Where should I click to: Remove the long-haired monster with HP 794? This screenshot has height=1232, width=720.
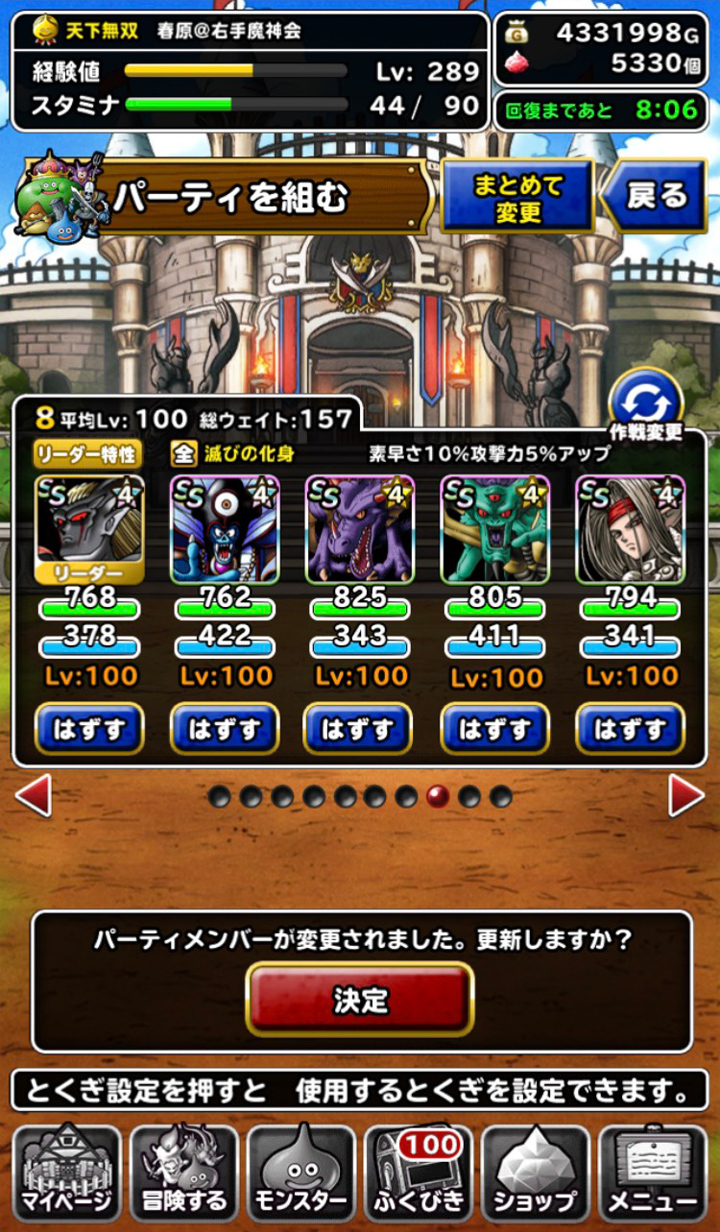630,728
